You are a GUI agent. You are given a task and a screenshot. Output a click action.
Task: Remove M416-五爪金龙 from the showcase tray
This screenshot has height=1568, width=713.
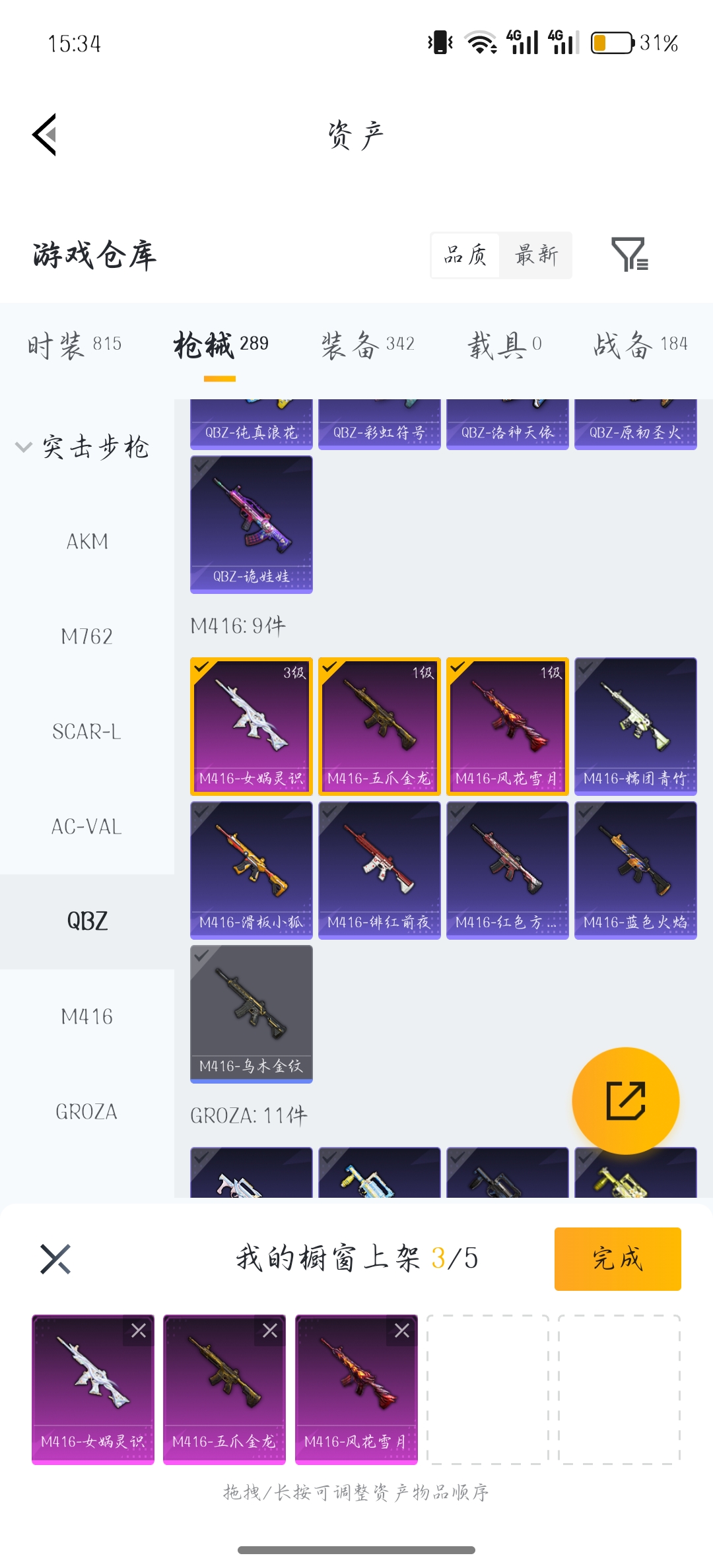click(x=270, y=1331)
